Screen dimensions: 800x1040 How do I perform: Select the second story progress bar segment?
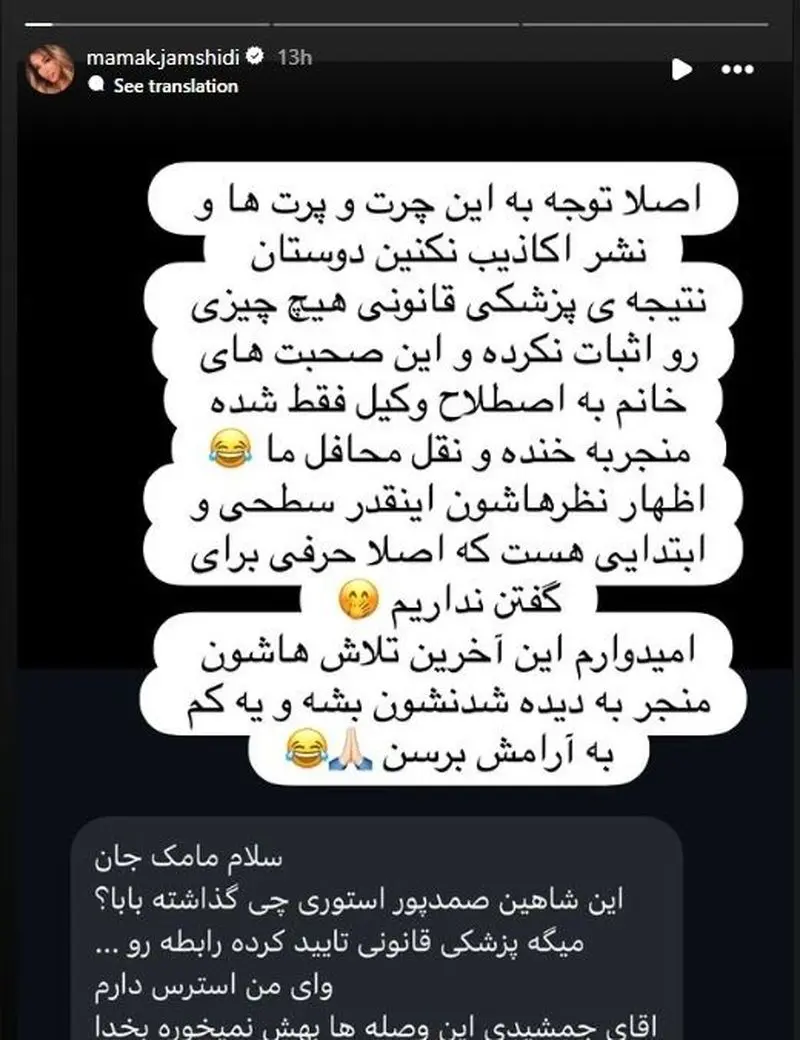[395, 16]
